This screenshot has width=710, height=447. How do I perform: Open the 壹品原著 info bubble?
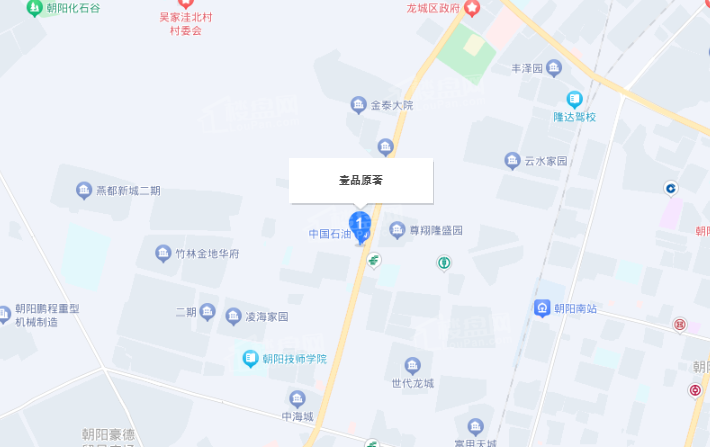(x=361, y=181)
